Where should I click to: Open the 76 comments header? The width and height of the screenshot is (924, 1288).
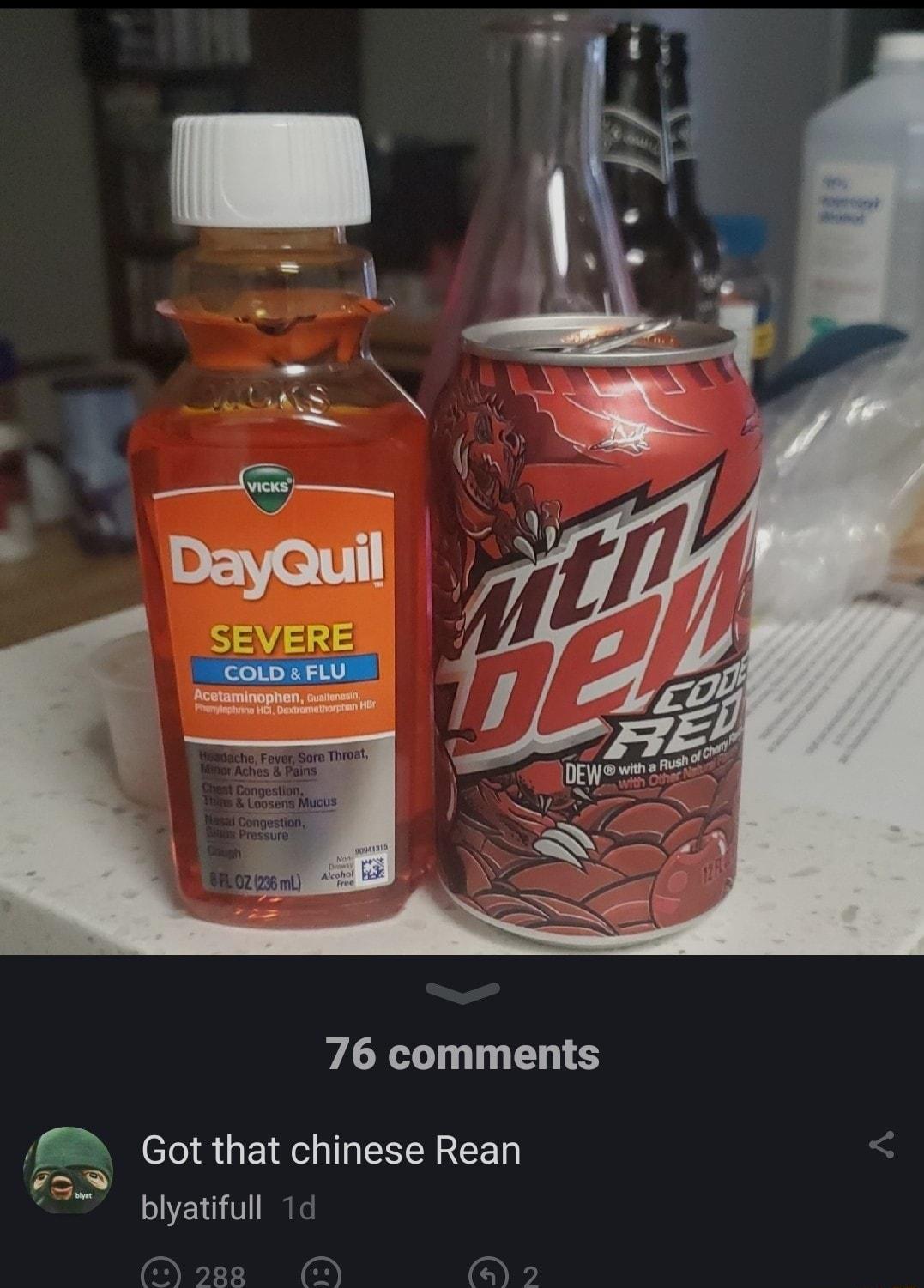click(x=462, y=1057)
